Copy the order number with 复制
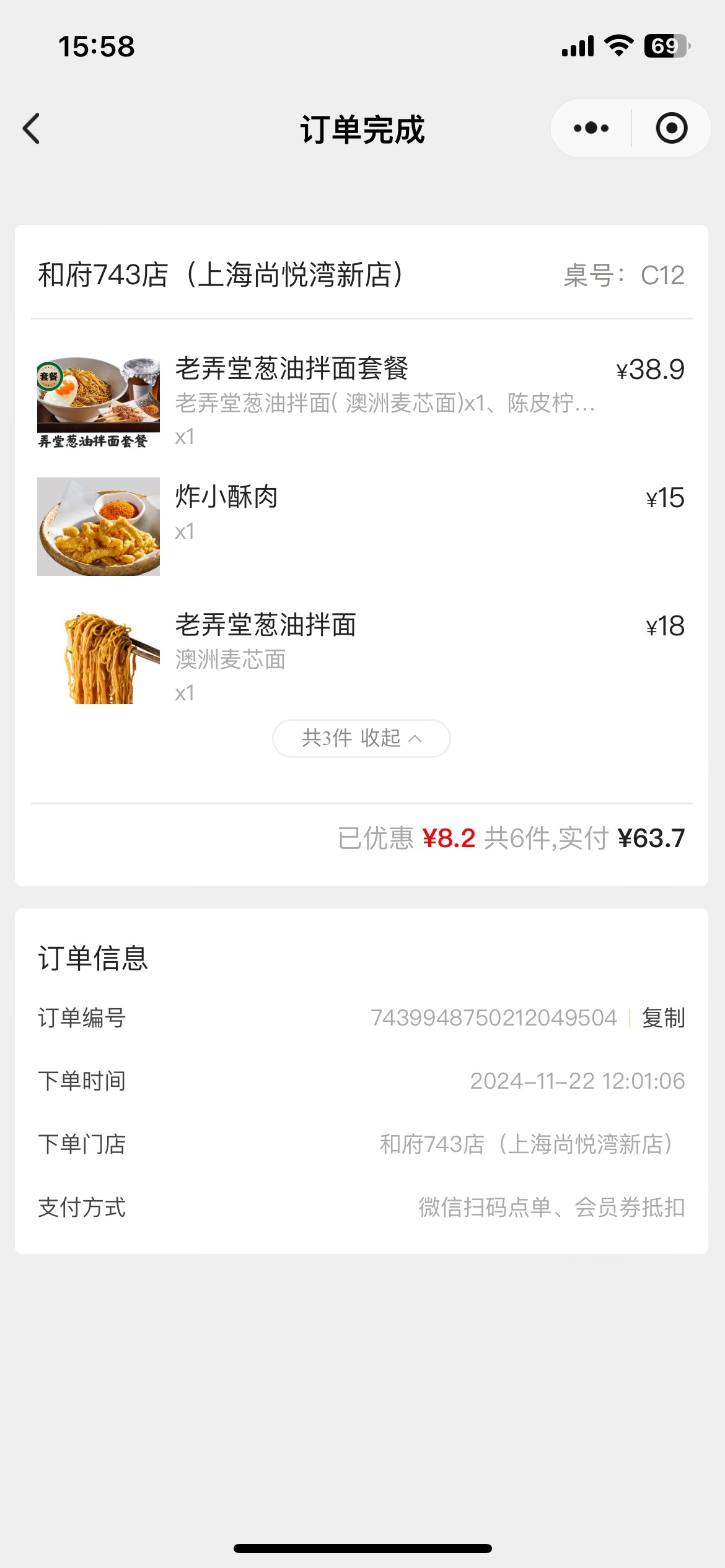Image resolution: width=725 pixels, height=1568 pixels. (663, 1017)
